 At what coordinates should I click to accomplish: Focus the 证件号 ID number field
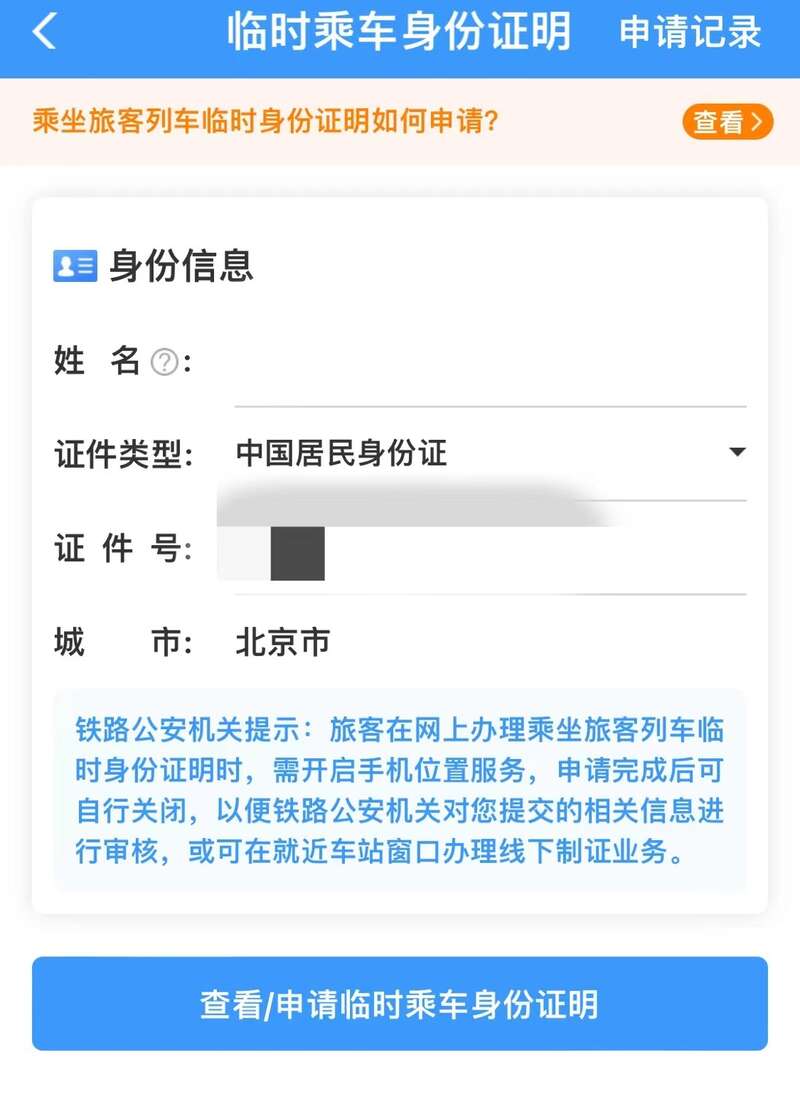click(490, 552)
